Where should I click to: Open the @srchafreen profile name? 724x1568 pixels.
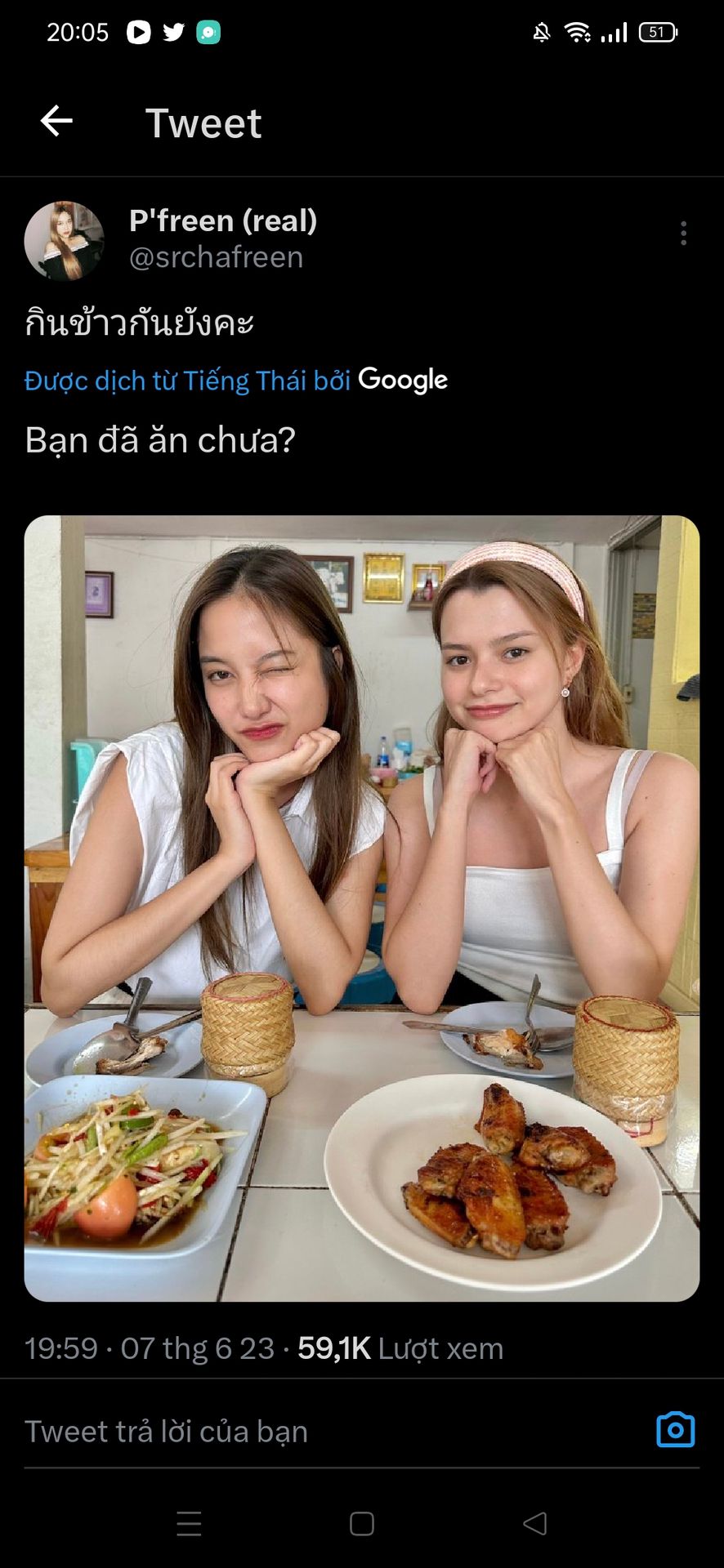point(217,257)
